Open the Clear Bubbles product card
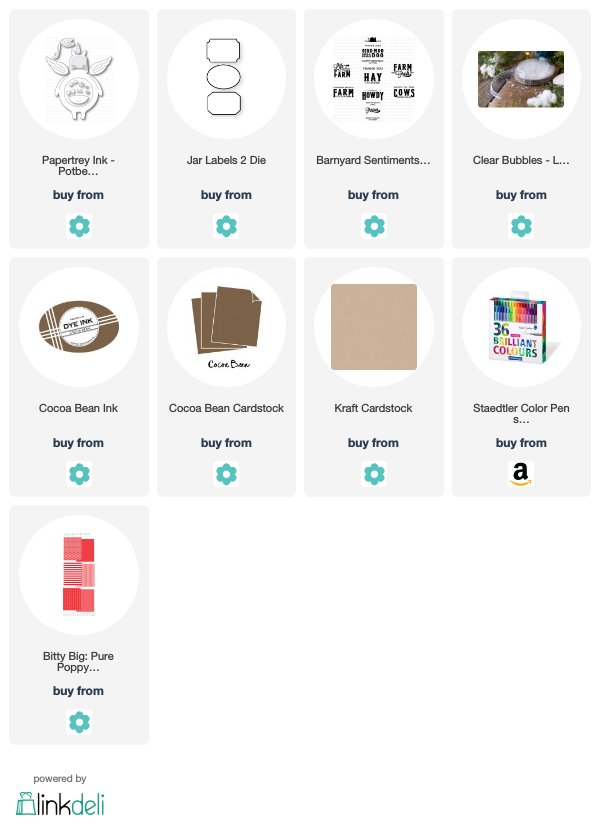 521,80
